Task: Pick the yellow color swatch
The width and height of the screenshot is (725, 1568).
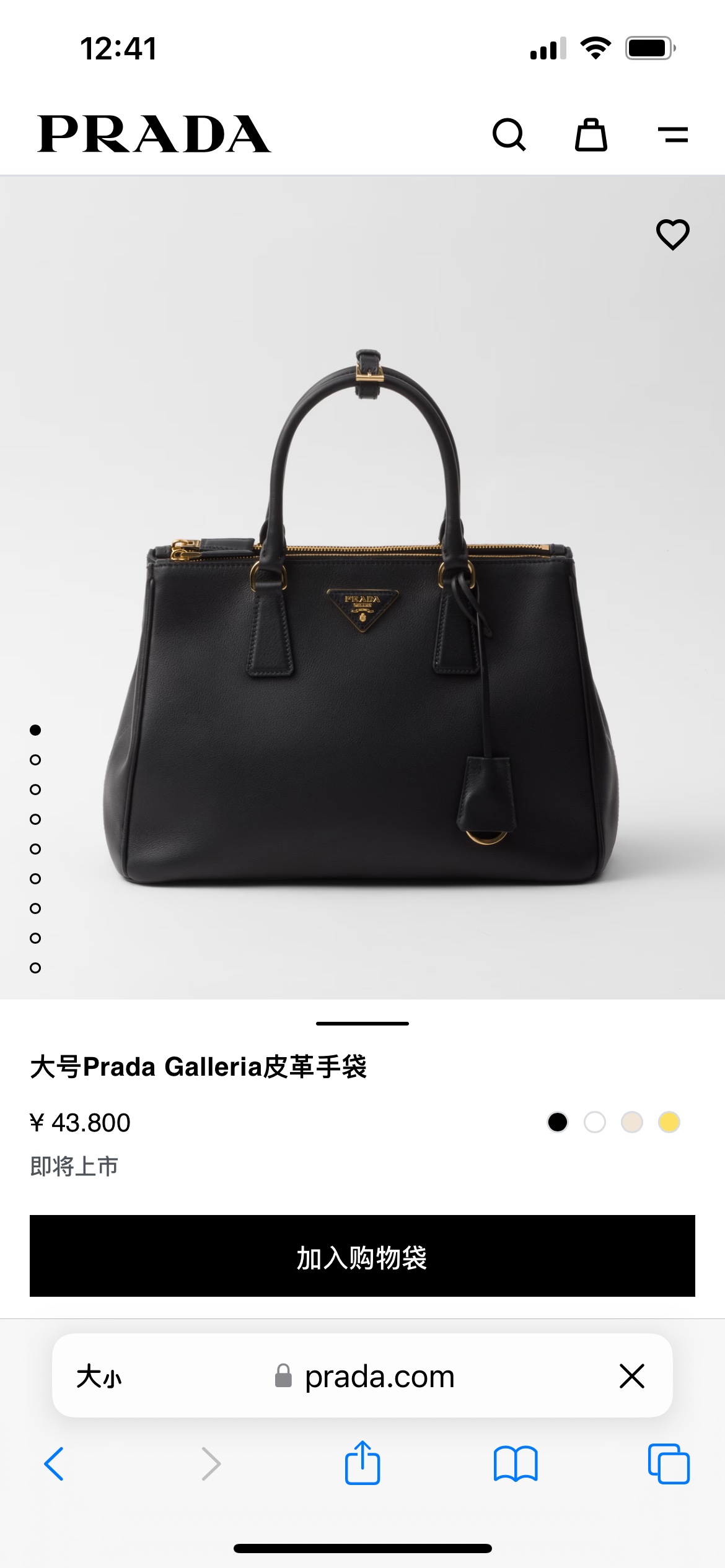Action: [x=669, y=1122]
